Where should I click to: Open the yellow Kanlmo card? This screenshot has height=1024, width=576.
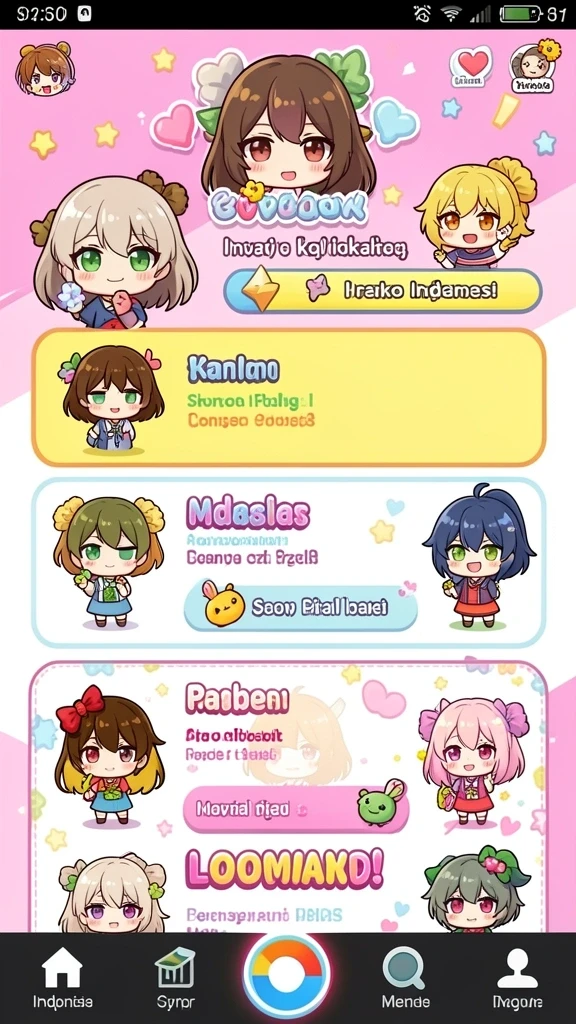coord(289,398)
